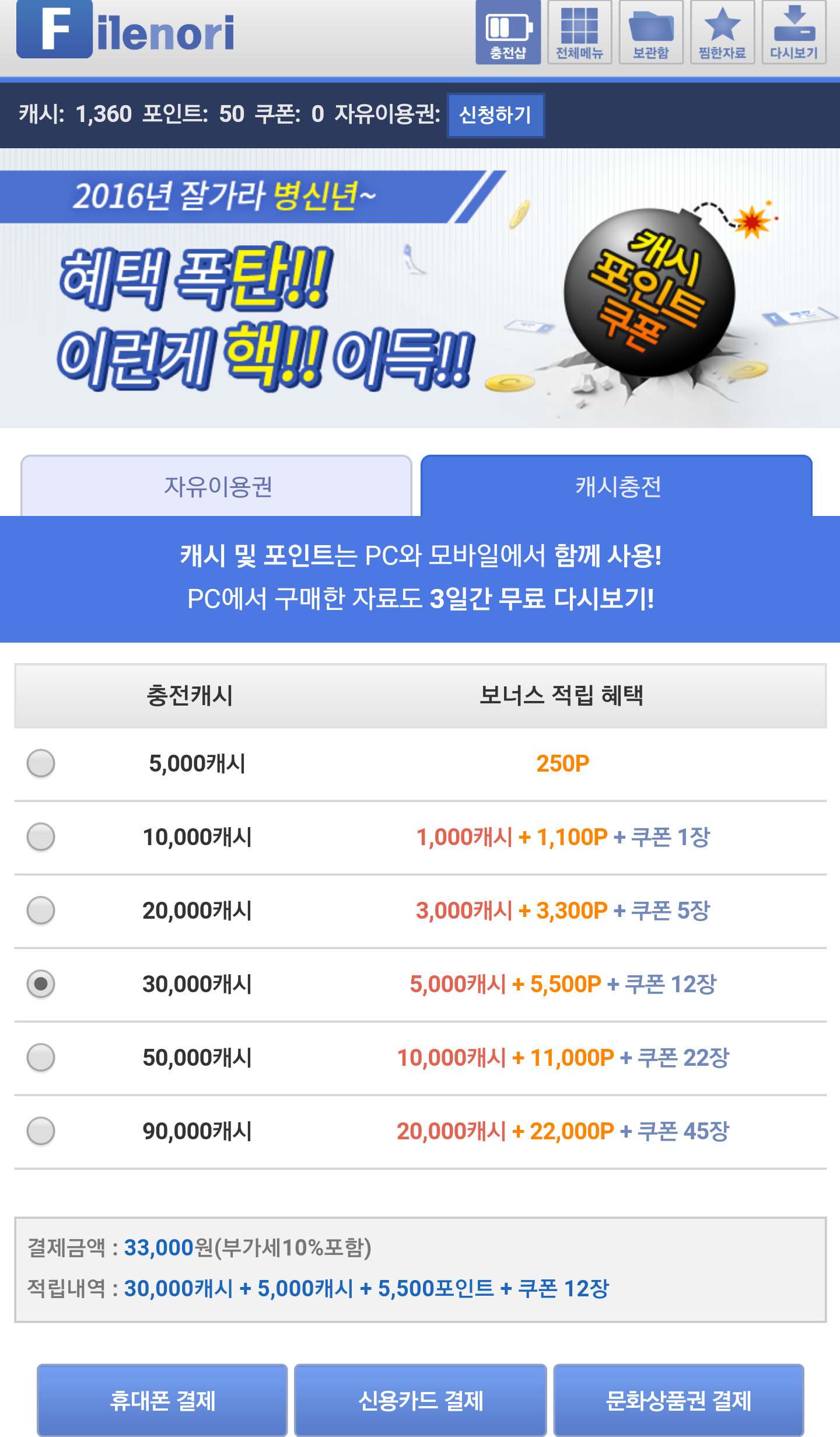Image resolution: width=840 pixels, height=1437 pixels.
Task: Open 다시보기 re-watch section
Action: [794, 33]
